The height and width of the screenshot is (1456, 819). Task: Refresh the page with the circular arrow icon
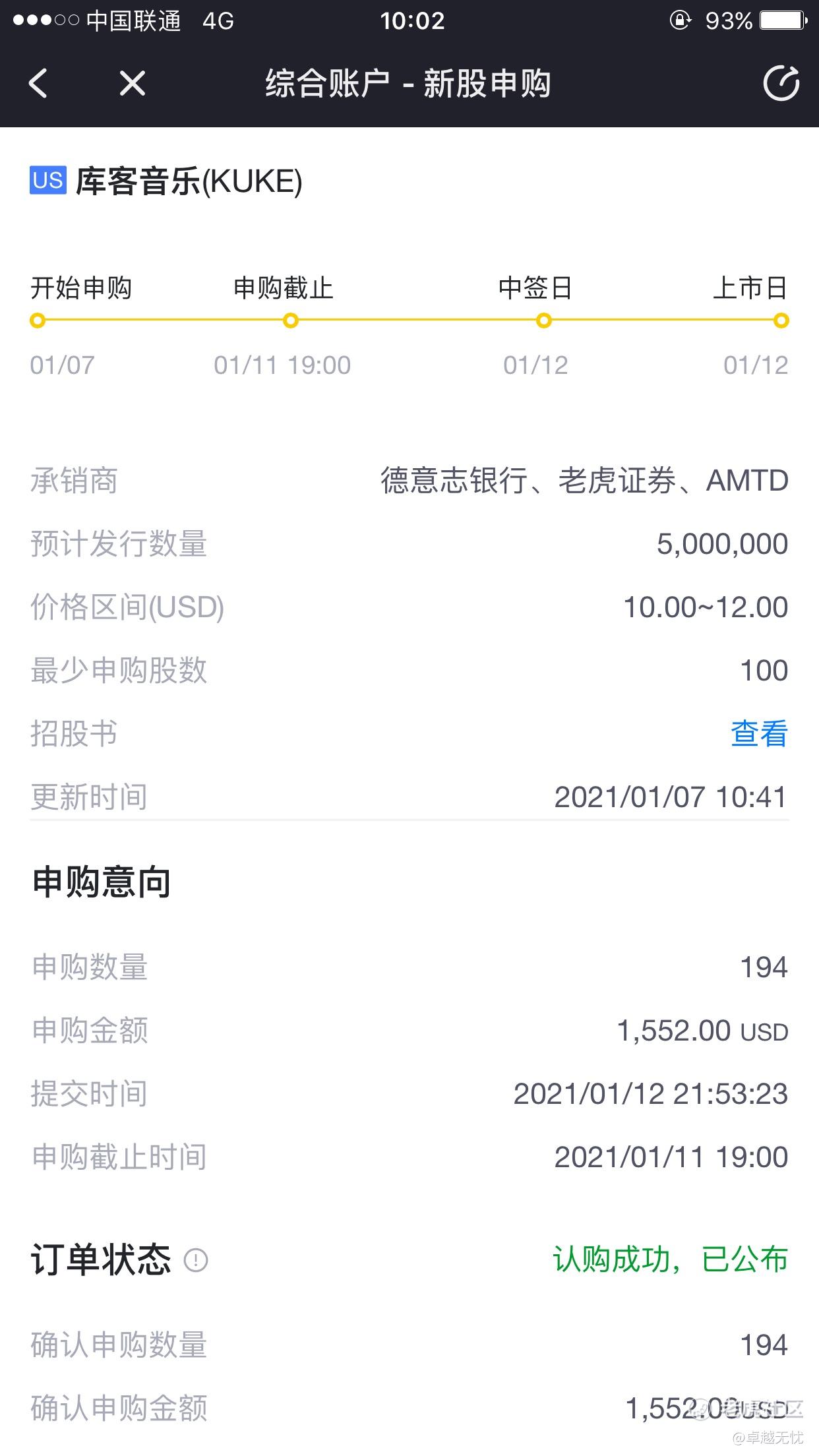(x=781, y=83)
